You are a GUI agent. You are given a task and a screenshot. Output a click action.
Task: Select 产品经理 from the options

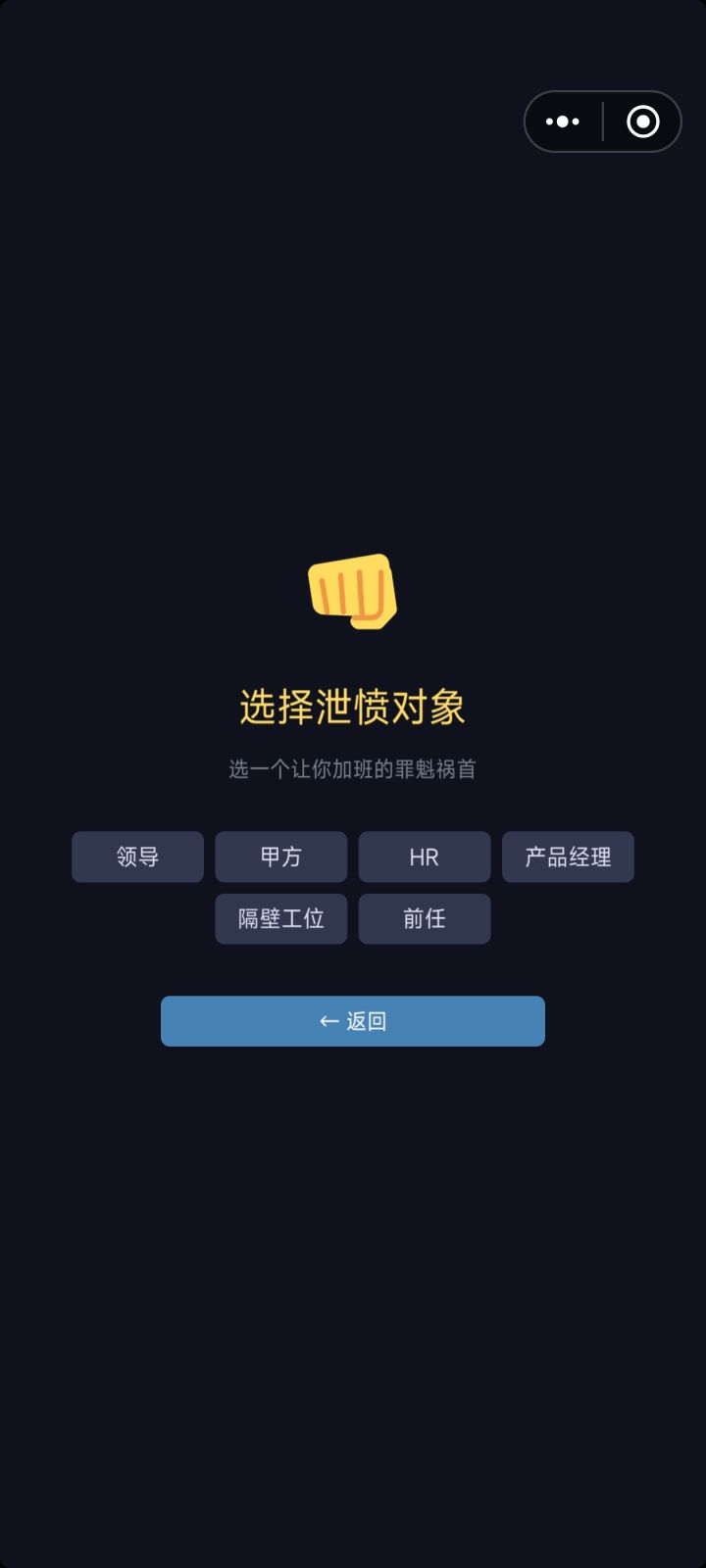pyautogui.click(x=568, y=857)
